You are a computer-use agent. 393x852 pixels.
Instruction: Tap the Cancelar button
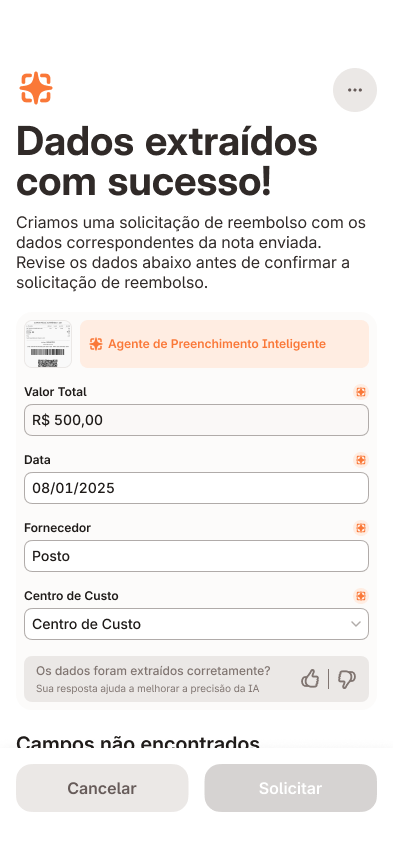102,788
